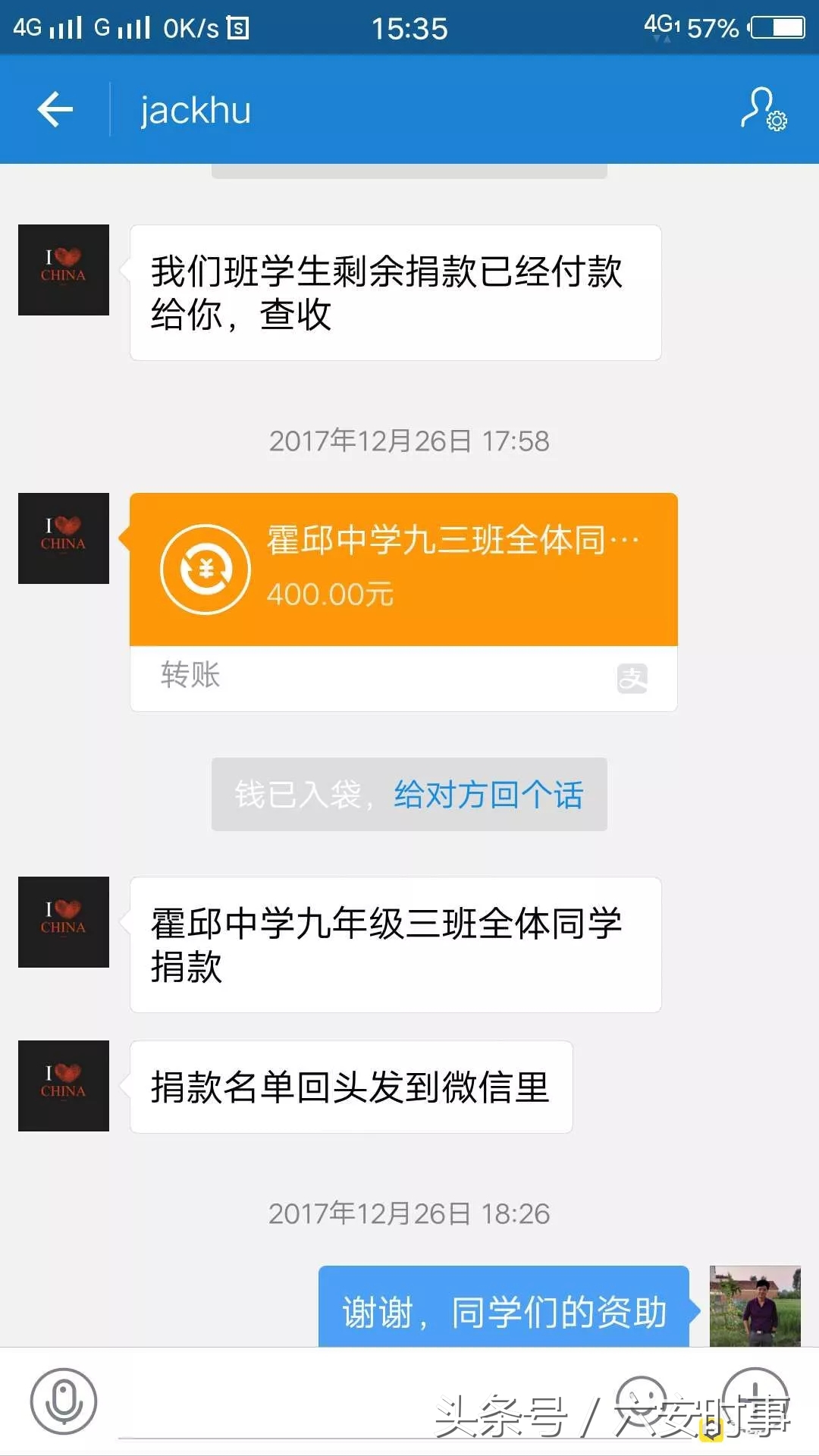
Task: Tap the 钱已入袋 notice bubble
Action: coord(296,794)
